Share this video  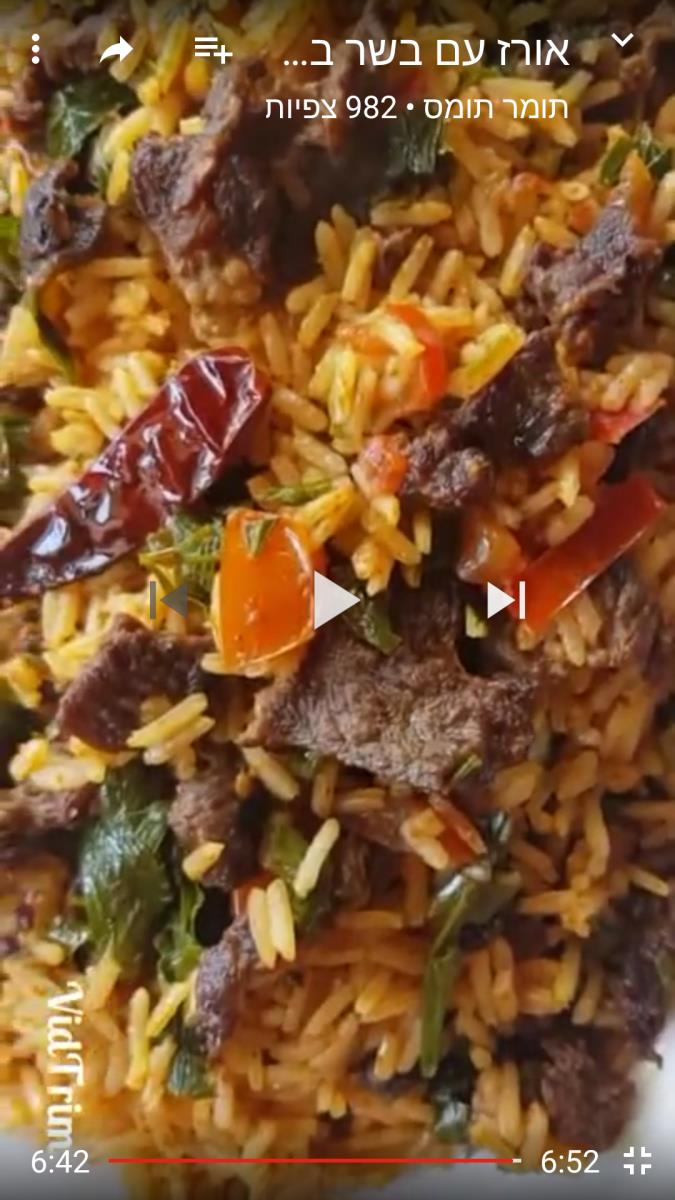click(116, 49)
